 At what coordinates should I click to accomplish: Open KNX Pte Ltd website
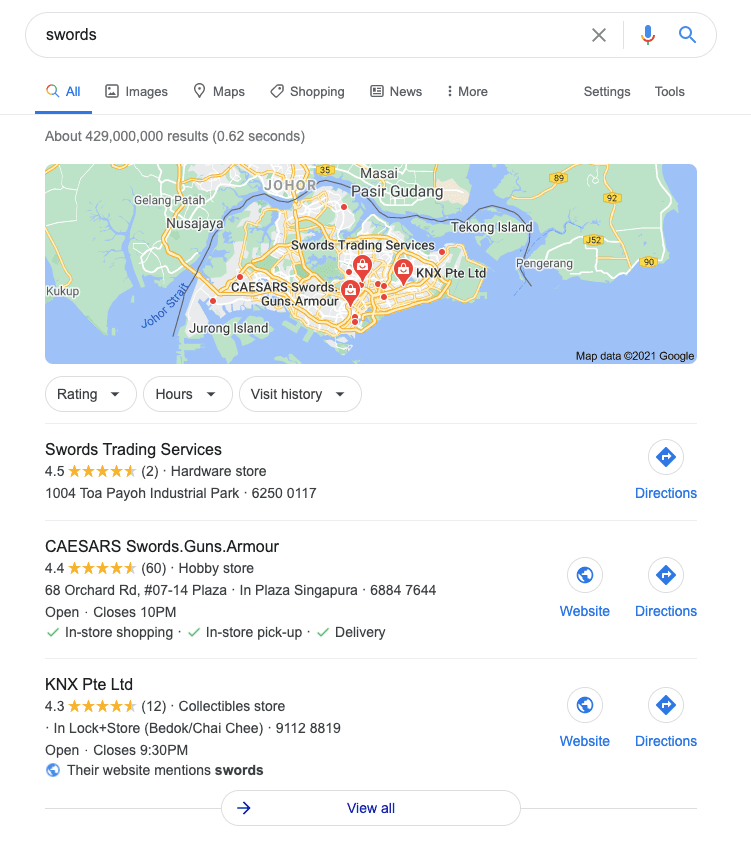pyautogui.click(x=584, y=718)
